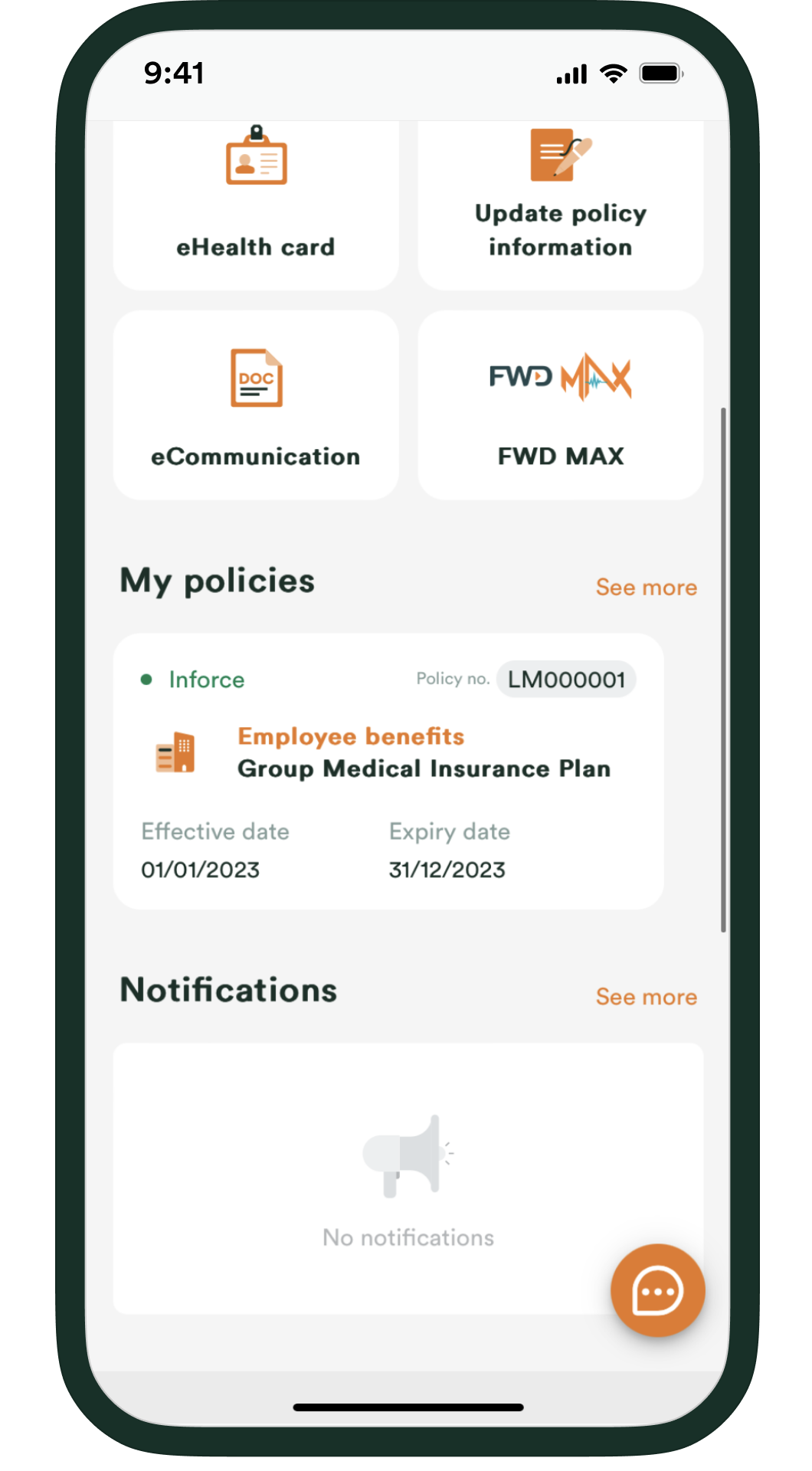Select the Update policy information pen icon
This screenshot has height=1471, width=812.
coord(560,159)
